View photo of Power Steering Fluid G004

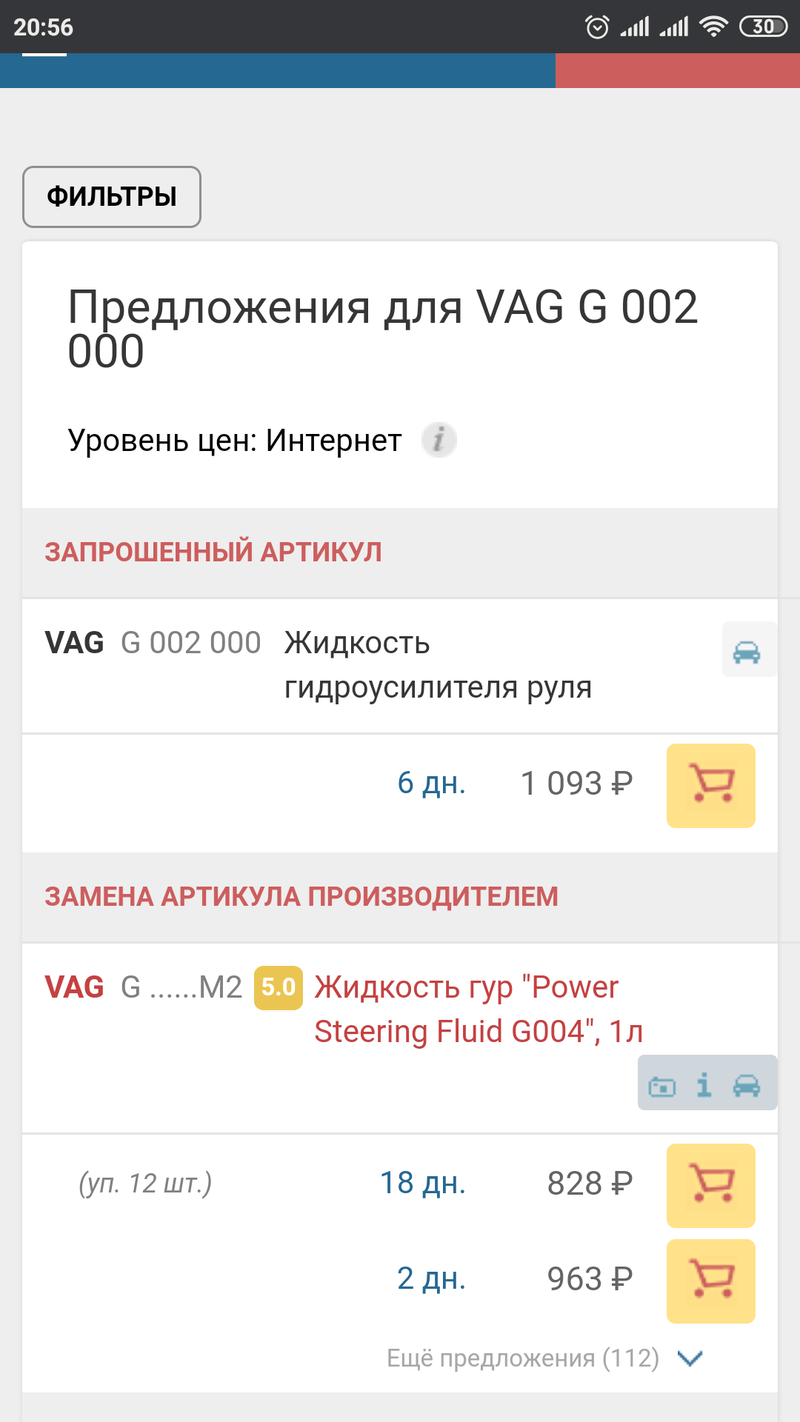tap(662, 1085)
